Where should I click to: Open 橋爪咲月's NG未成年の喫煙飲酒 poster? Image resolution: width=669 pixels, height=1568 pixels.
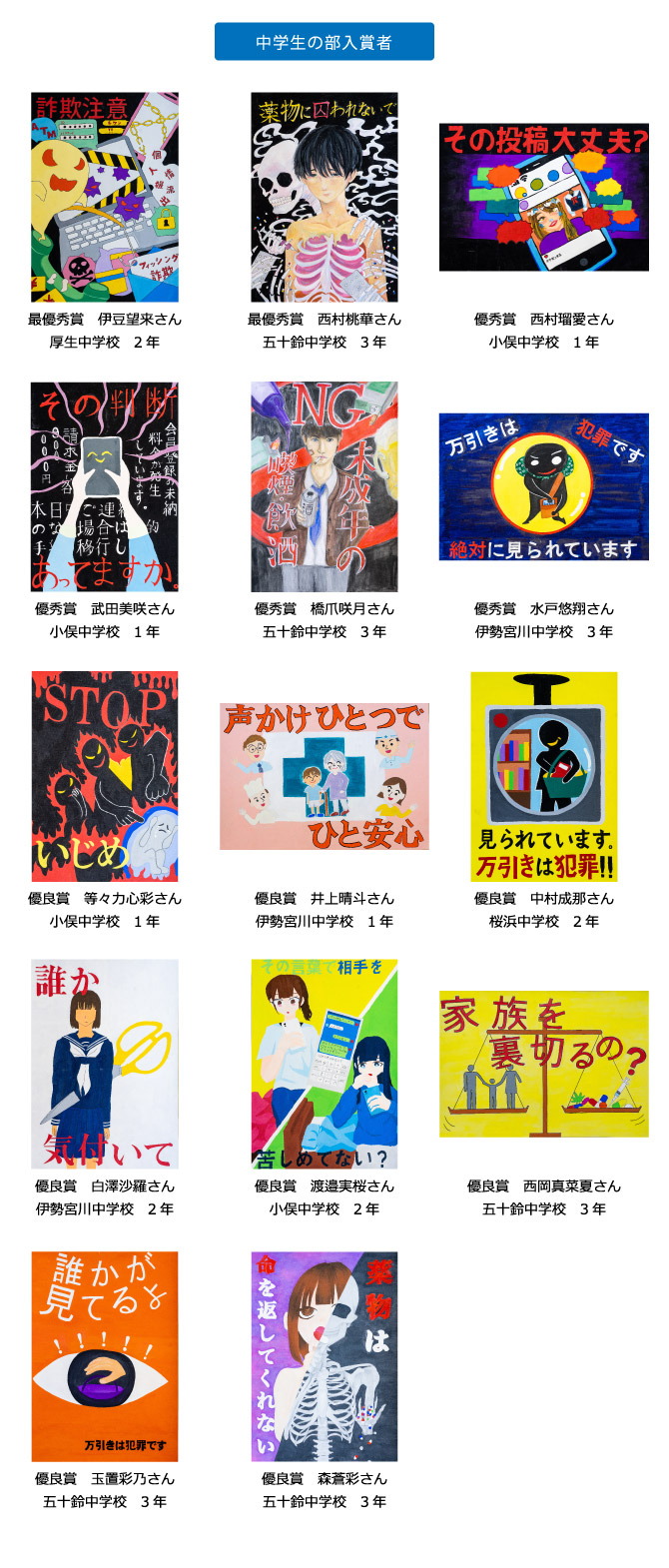[325, 486]
